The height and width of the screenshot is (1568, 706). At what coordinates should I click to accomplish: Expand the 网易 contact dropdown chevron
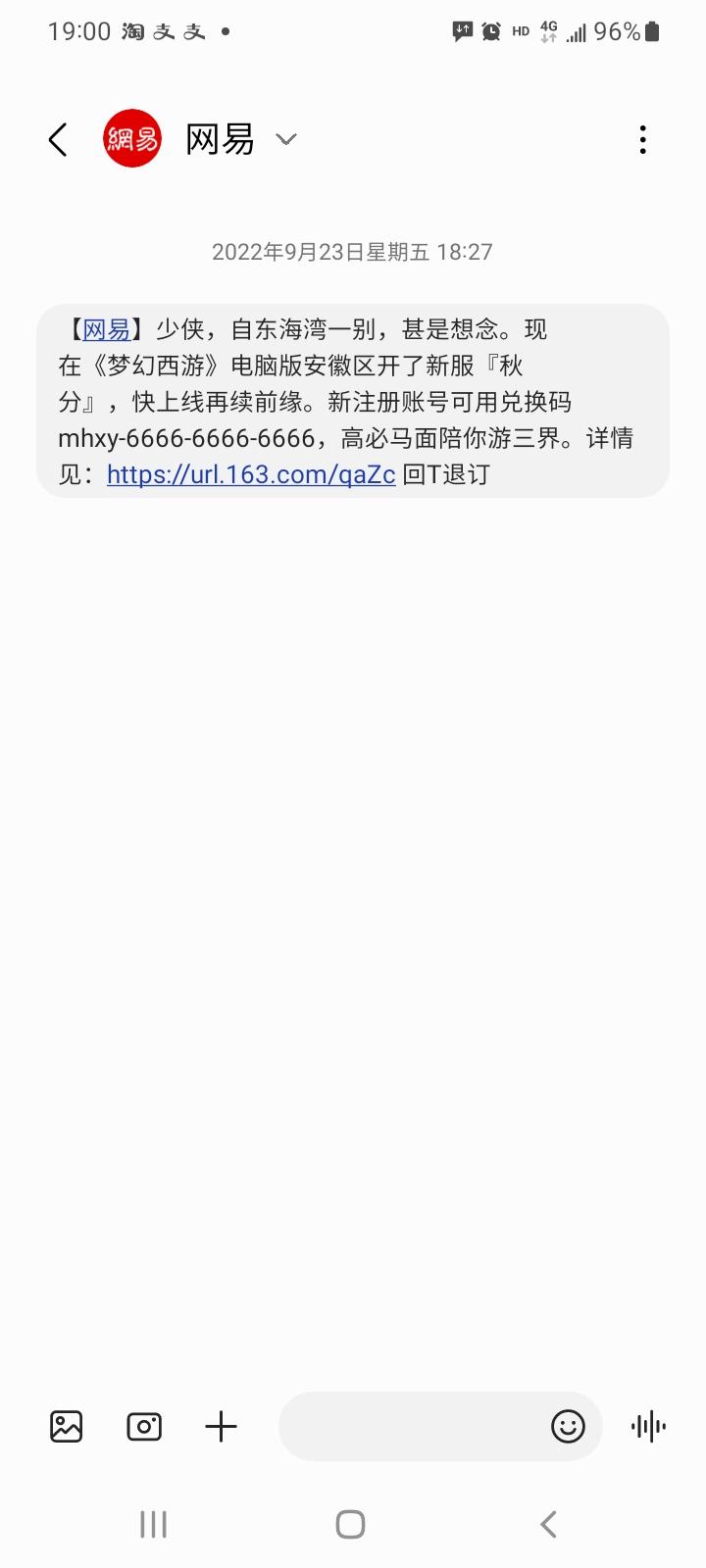(286, 139)
